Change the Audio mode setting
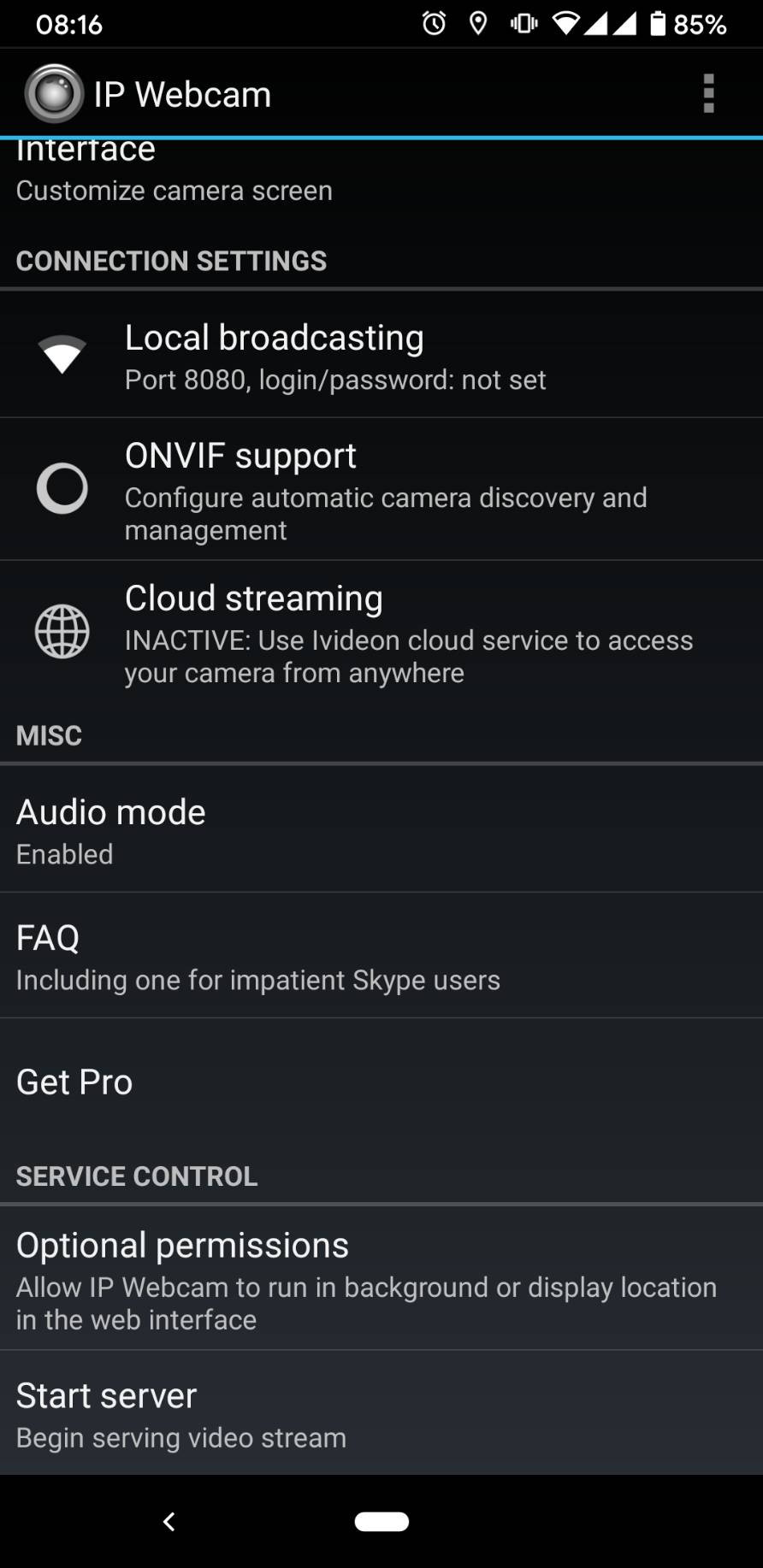 (x=381, y=830)
